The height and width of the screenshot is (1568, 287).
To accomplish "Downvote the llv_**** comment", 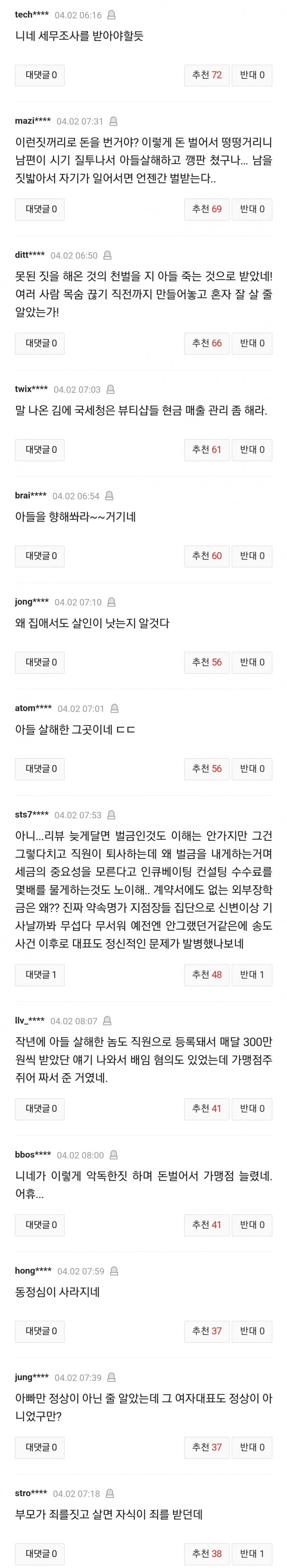I will 252,1108.
